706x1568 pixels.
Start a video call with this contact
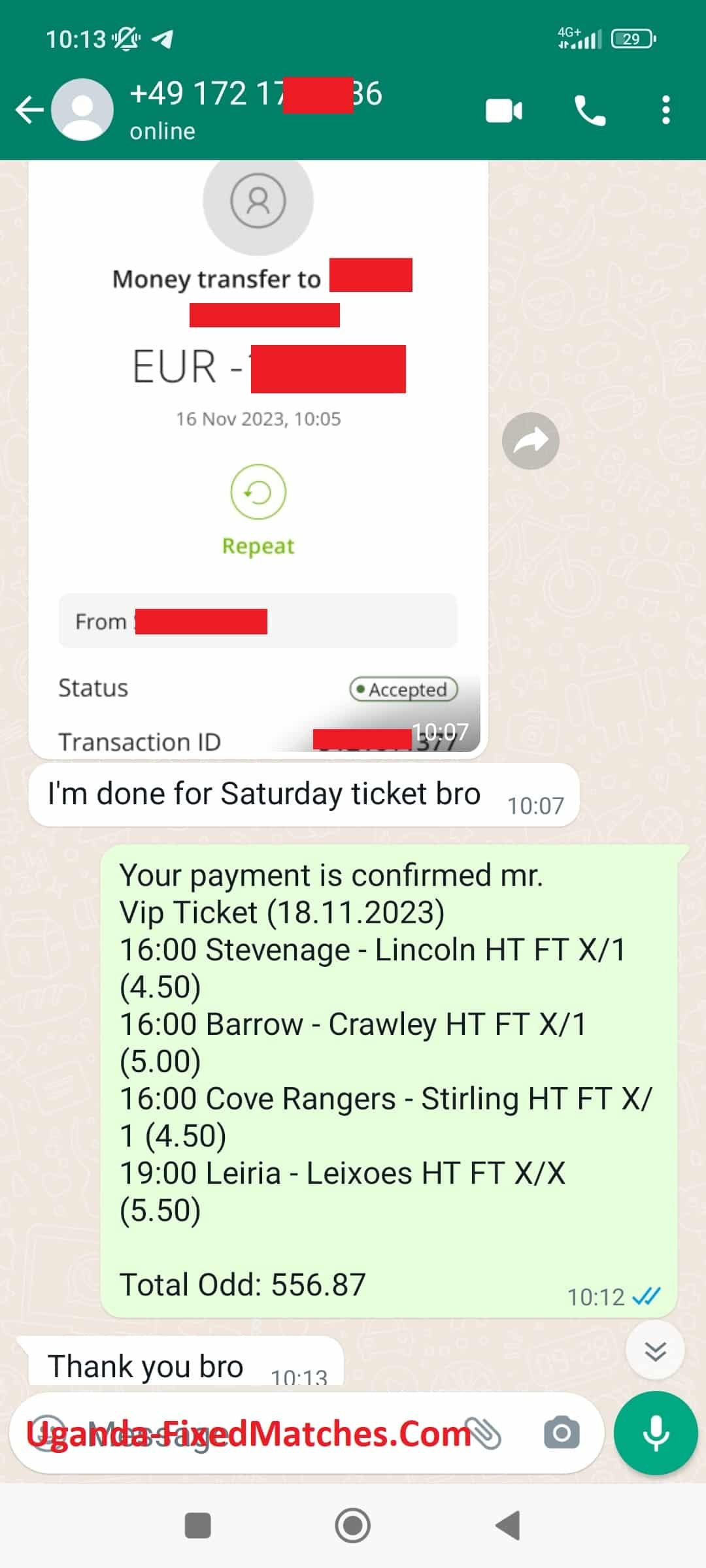tap(503, 110)
